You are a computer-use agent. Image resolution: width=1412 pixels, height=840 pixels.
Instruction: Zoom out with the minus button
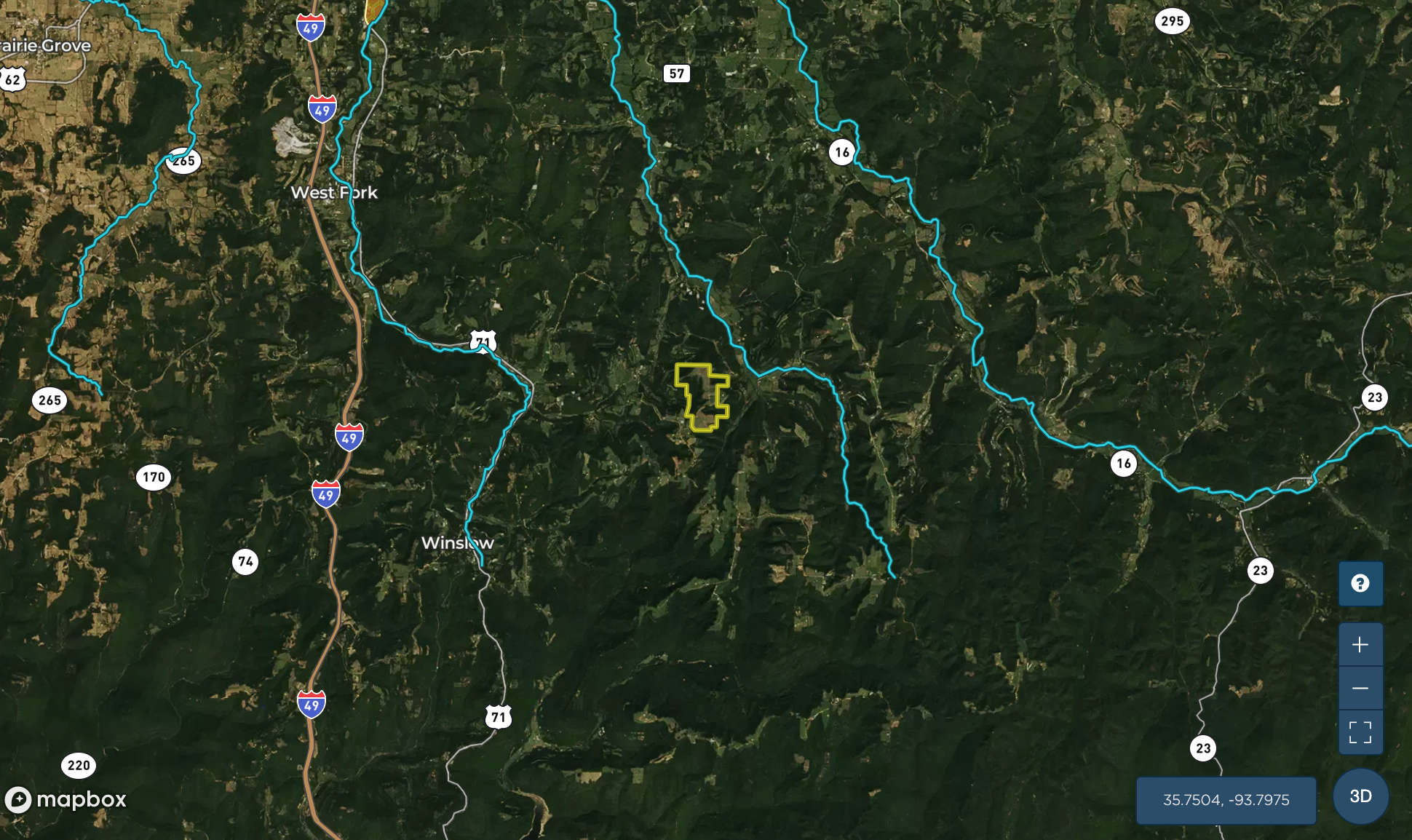[1360, 688]
